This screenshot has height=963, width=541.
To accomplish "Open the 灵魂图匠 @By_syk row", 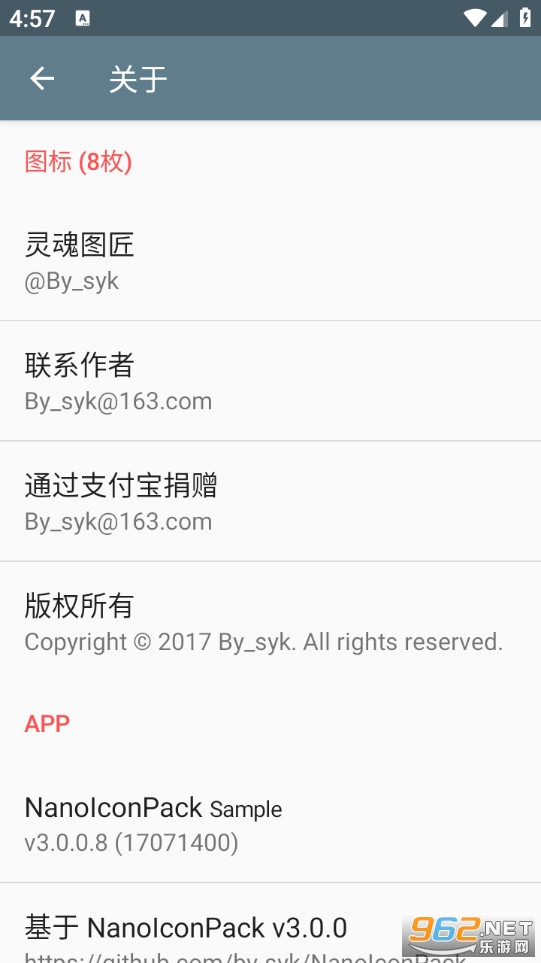I will pyautogui.click(x=270, y=260).
